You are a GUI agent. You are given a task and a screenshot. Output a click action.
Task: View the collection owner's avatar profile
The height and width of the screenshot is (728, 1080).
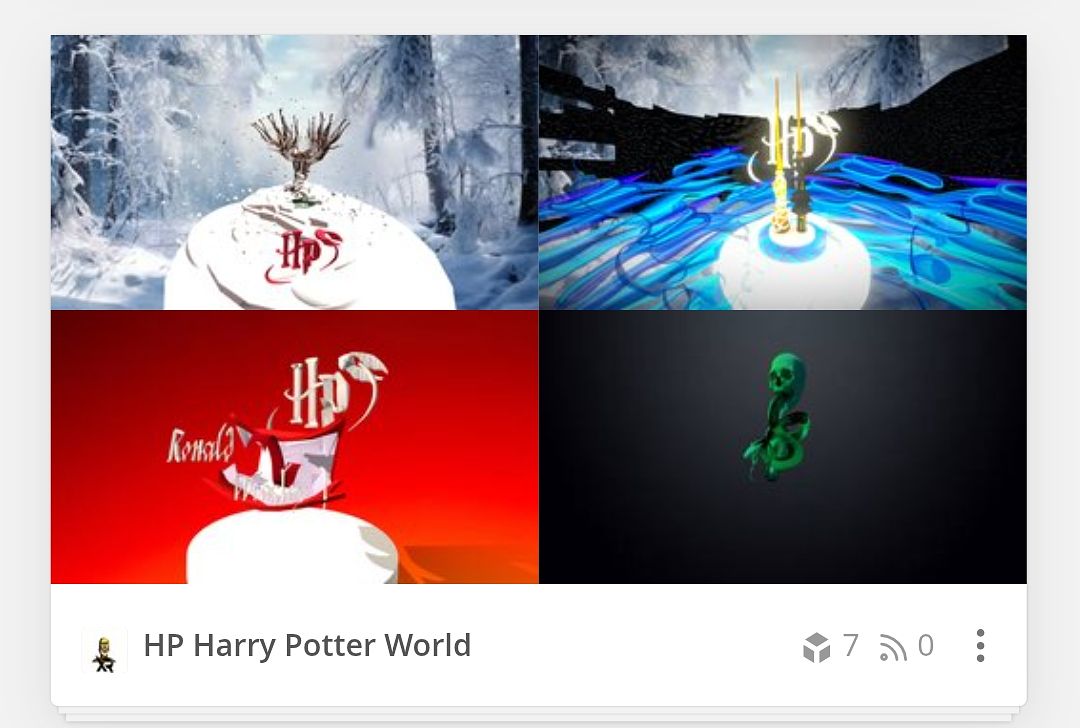tap(104, 651)
